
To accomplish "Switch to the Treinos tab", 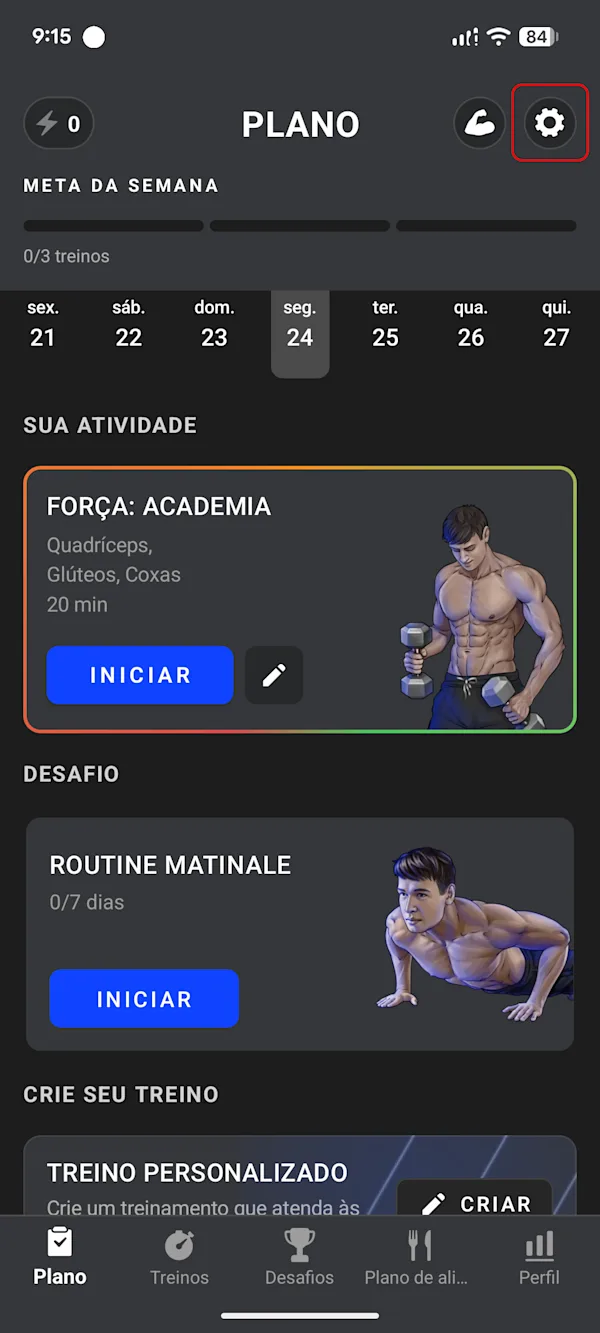I will coord(180,1258).
